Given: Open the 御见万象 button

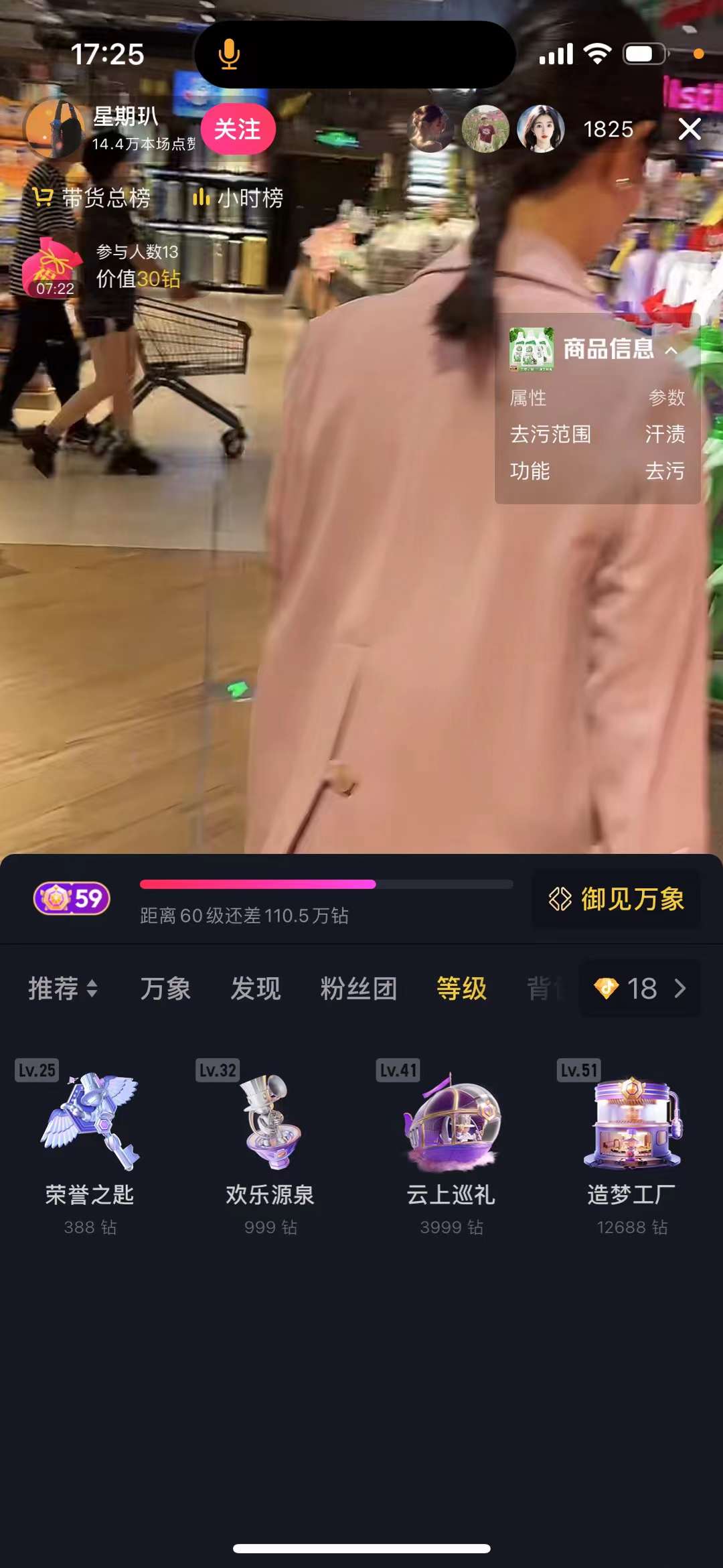Looking at the screenshot, I should [x=616, y=899].
